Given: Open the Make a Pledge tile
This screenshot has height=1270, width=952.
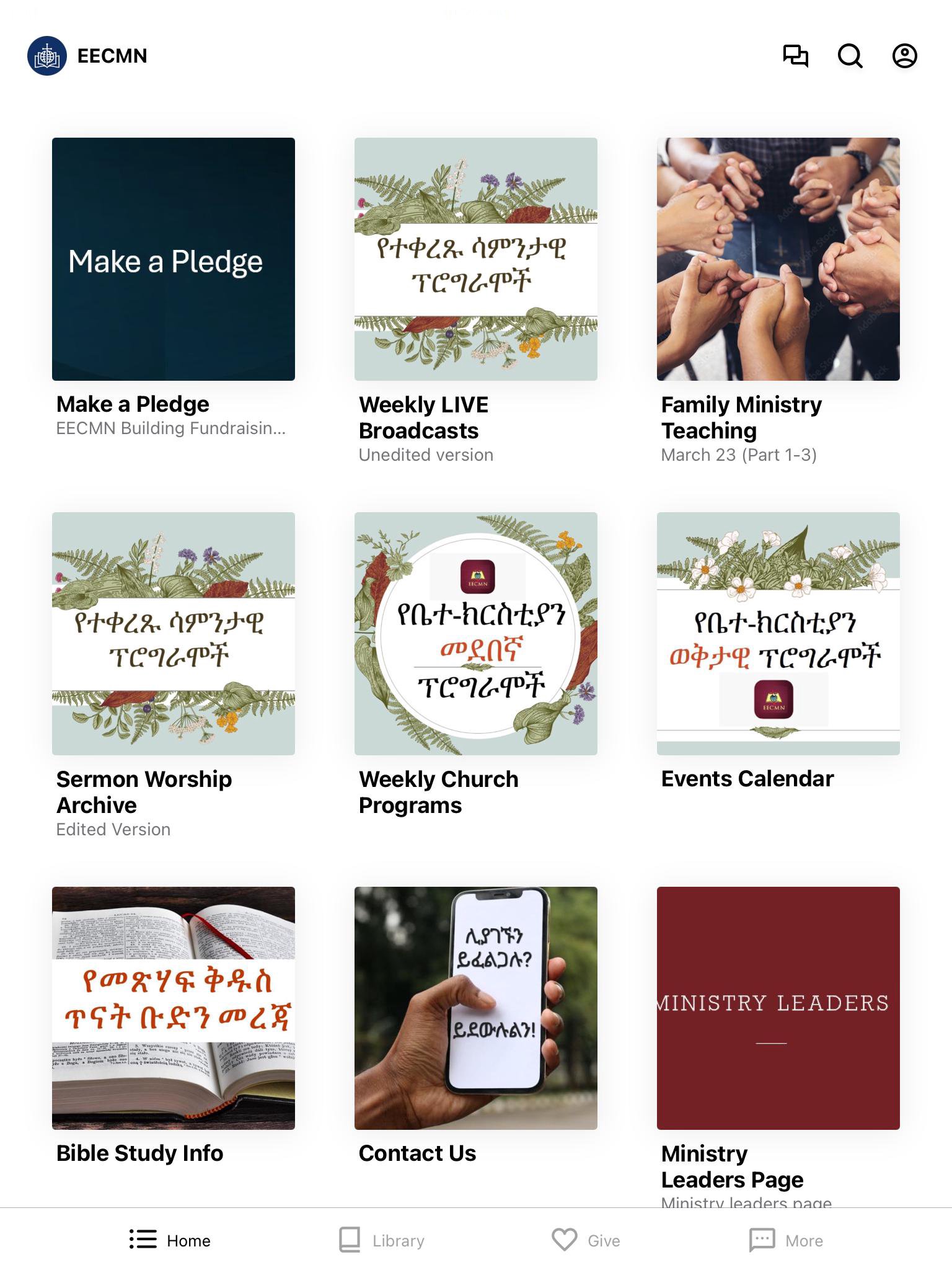Looking at the screenshot, I should pyautogui.click(x=174, y=259).
